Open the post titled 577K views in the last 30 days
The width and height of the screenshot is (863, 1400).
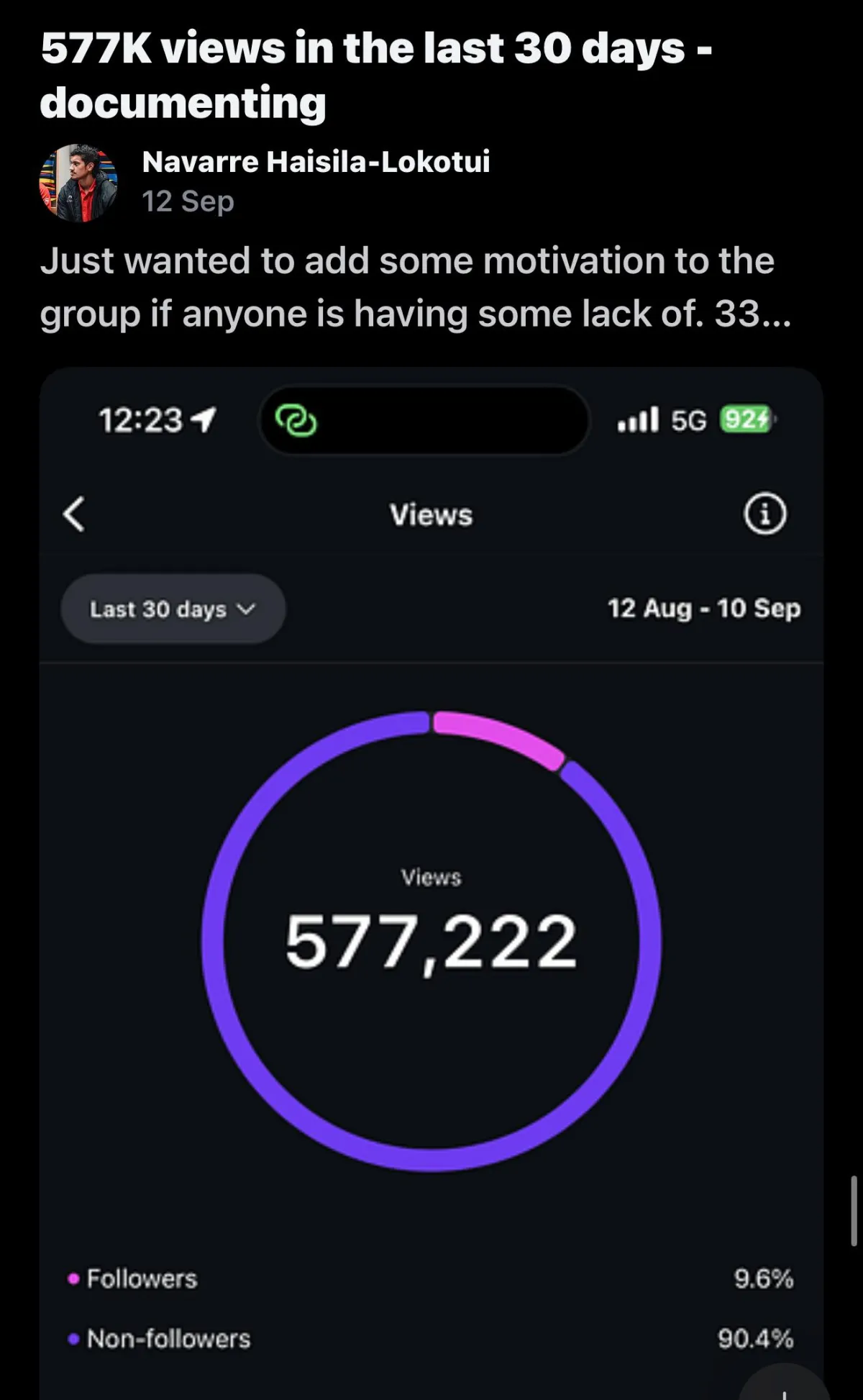pyautogui.click(x=376, y=75)
